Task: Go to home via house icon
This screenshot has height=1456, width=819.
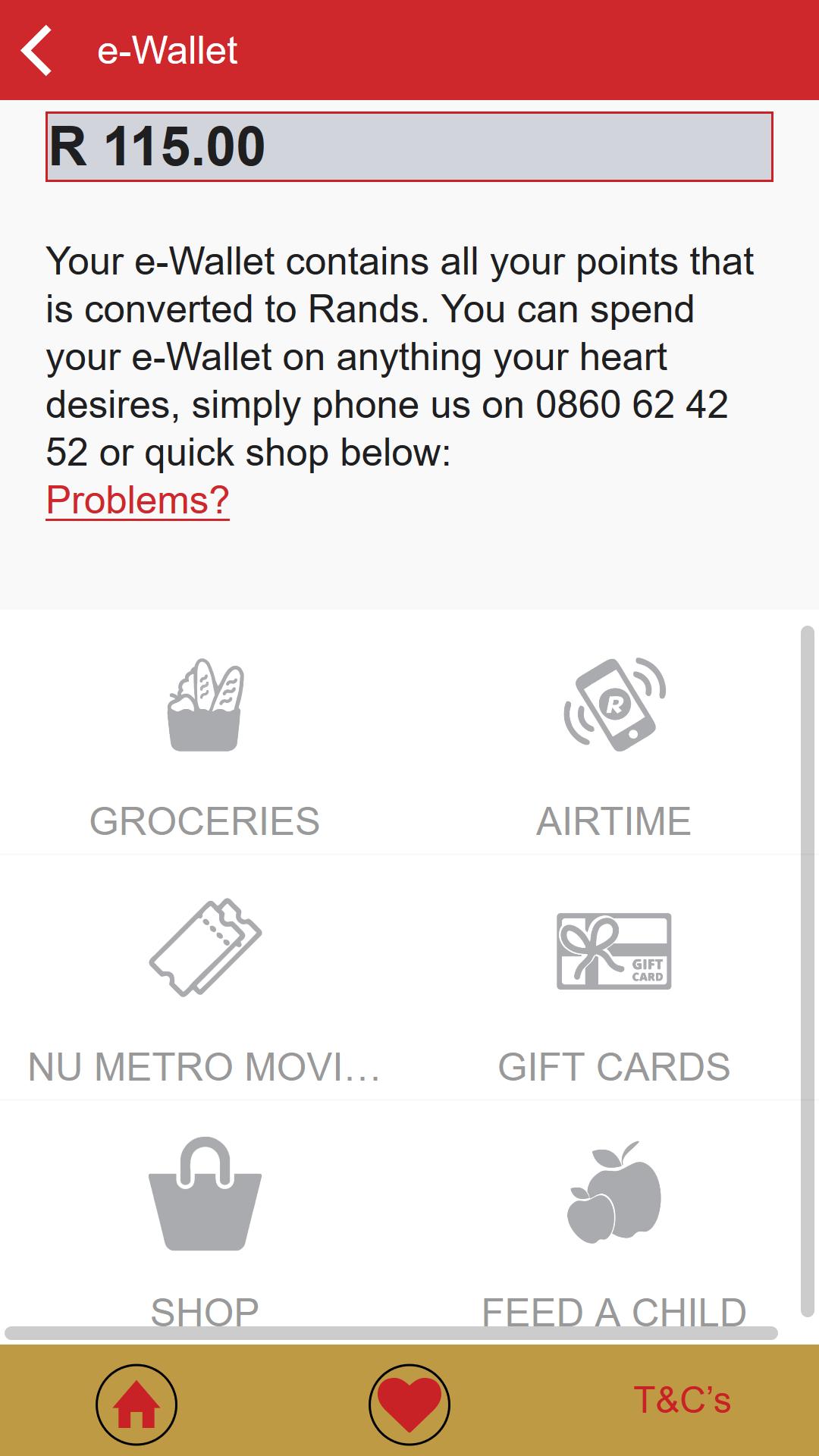Action: pos(136,1404)
